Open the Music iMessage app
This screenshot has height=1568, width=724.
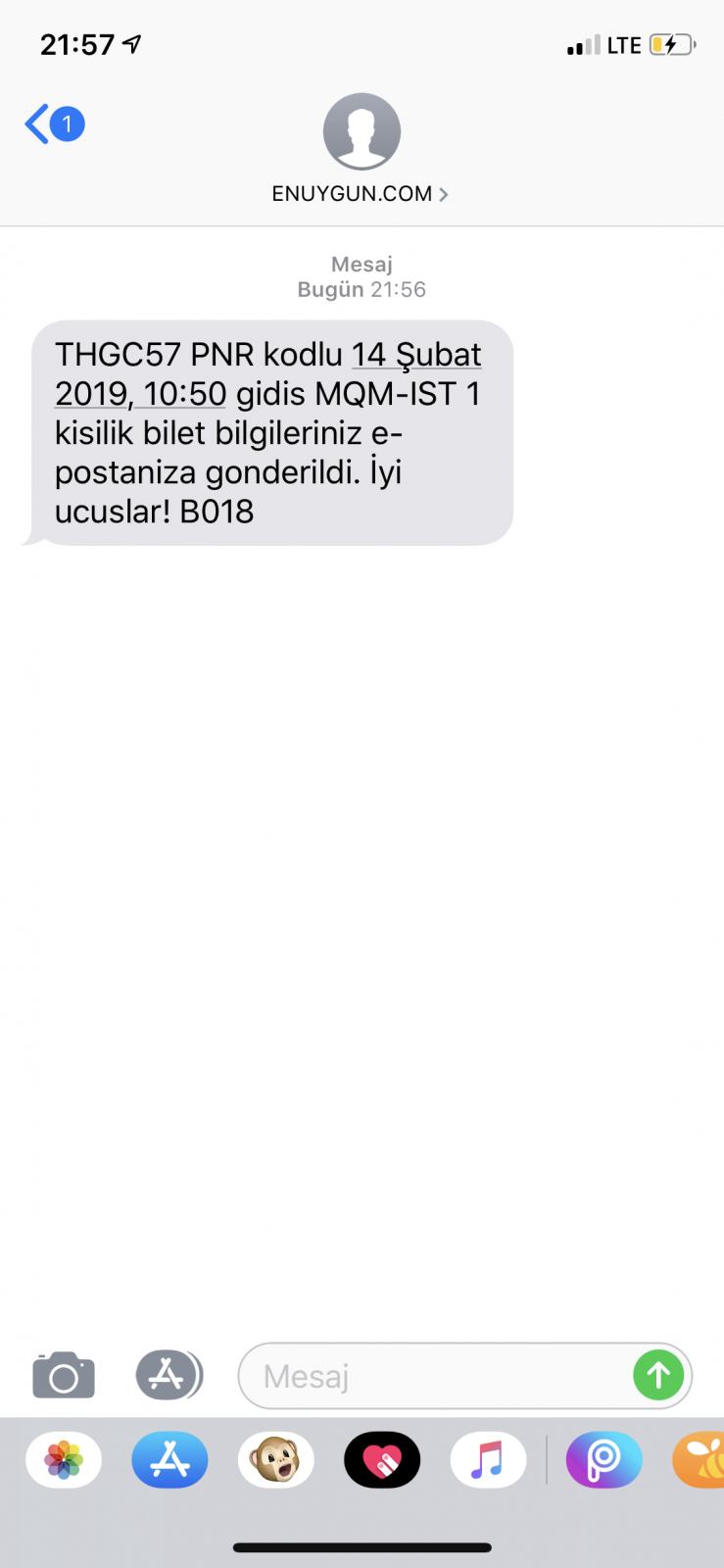488,1460
